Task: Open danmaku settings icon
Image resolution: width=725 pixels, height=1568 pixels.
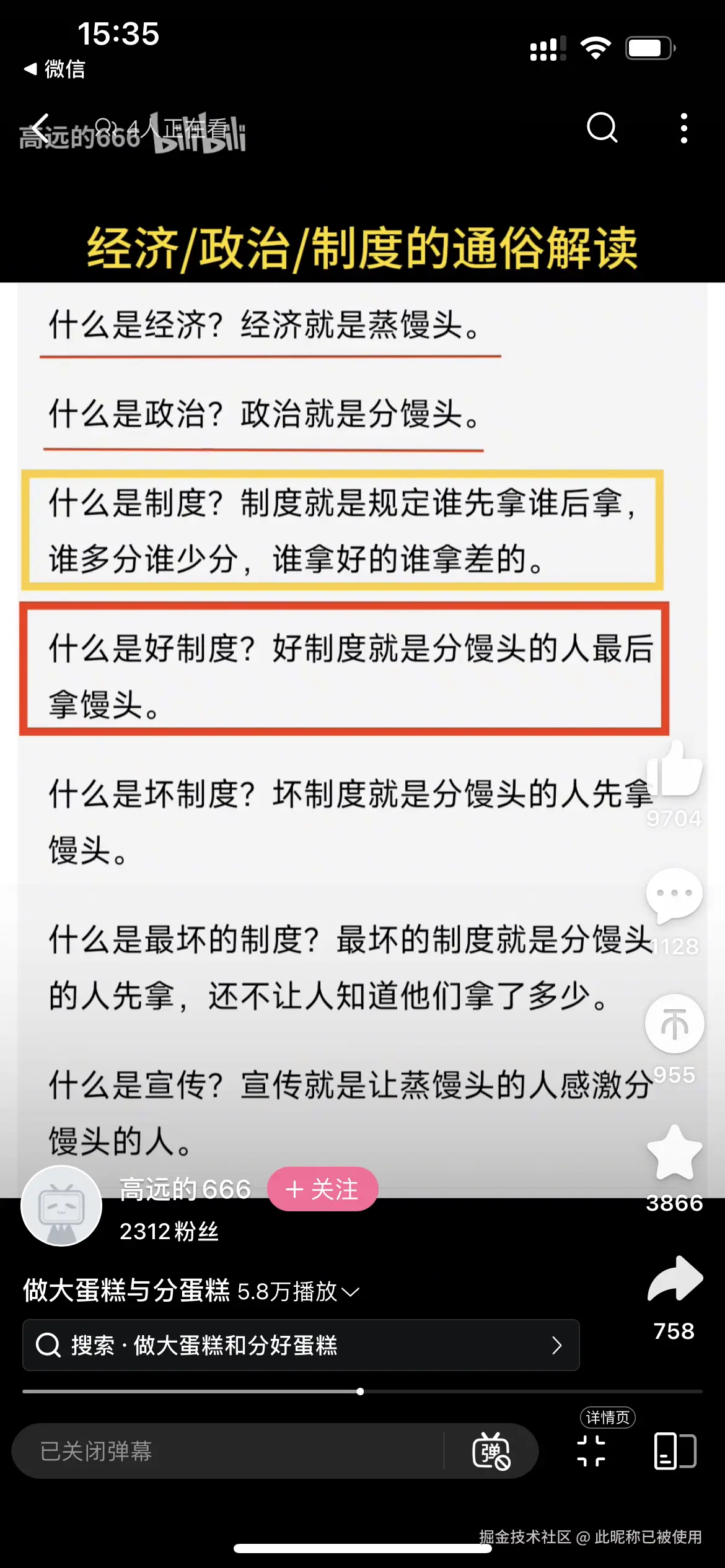Action: point(490,1450)
